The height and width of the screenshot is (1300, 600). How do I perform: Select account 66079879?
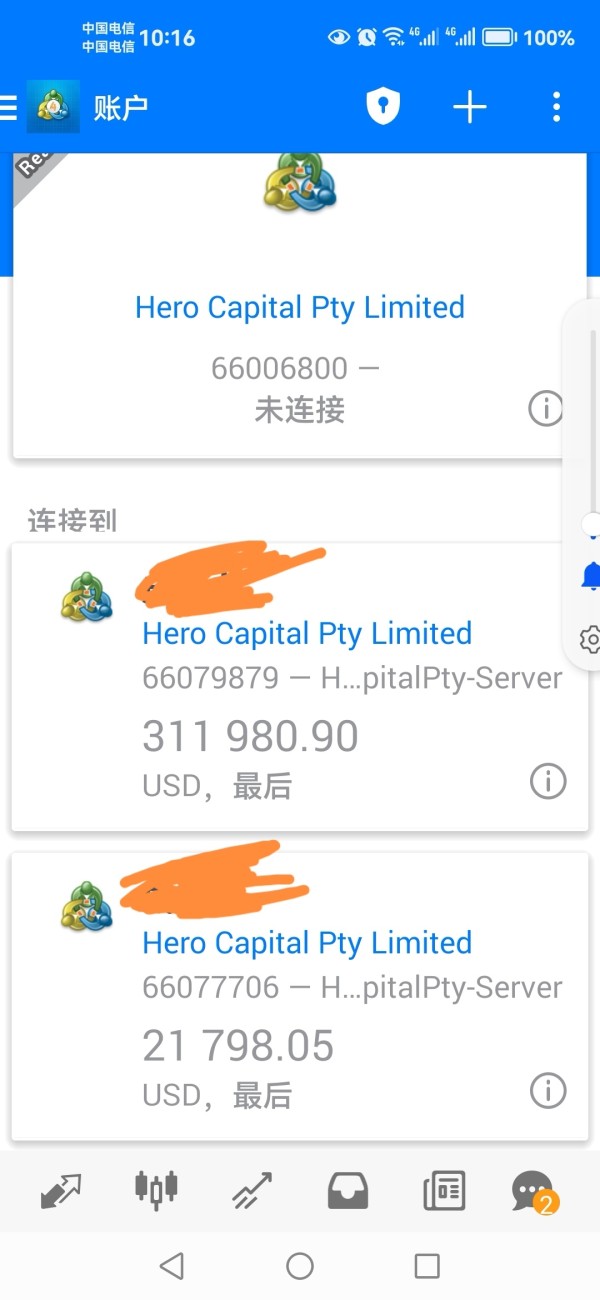[300, 686]
